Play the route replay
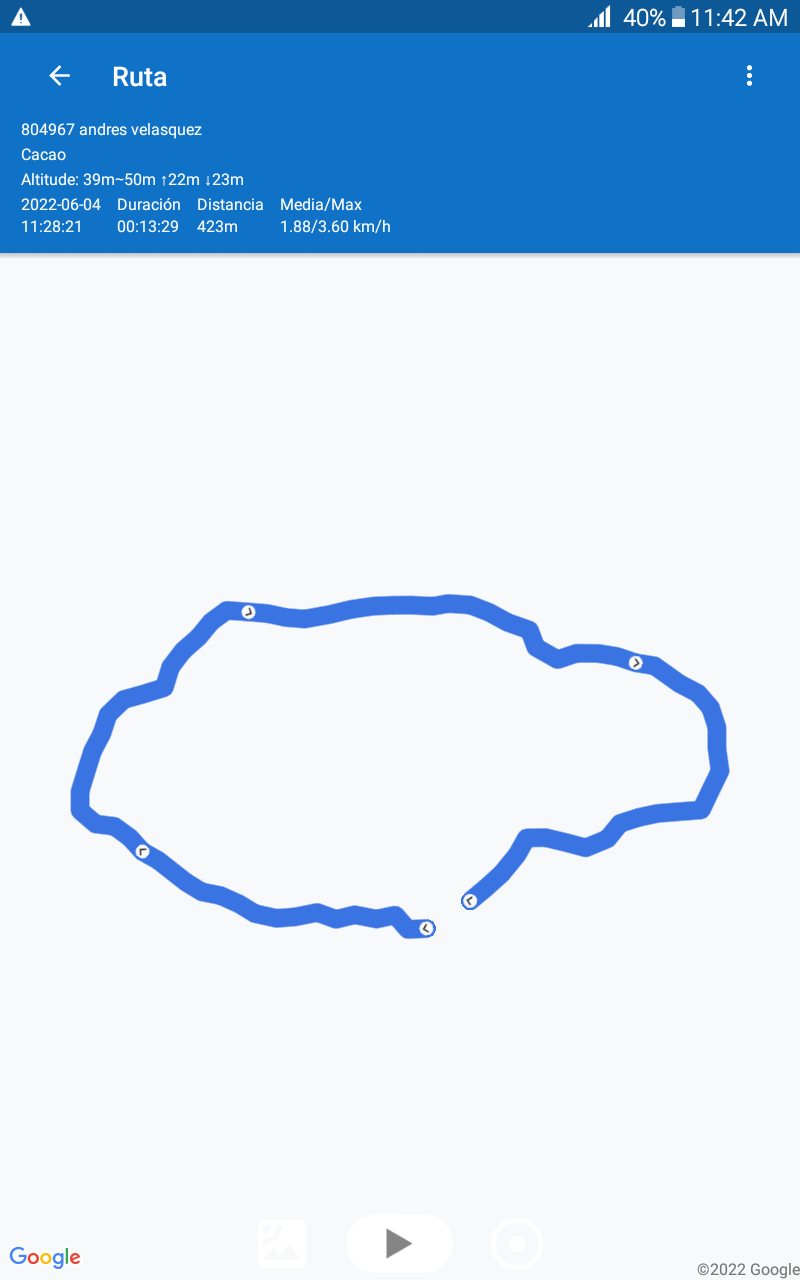This screenshot has height=1280, width=800. click(399, 1244)
